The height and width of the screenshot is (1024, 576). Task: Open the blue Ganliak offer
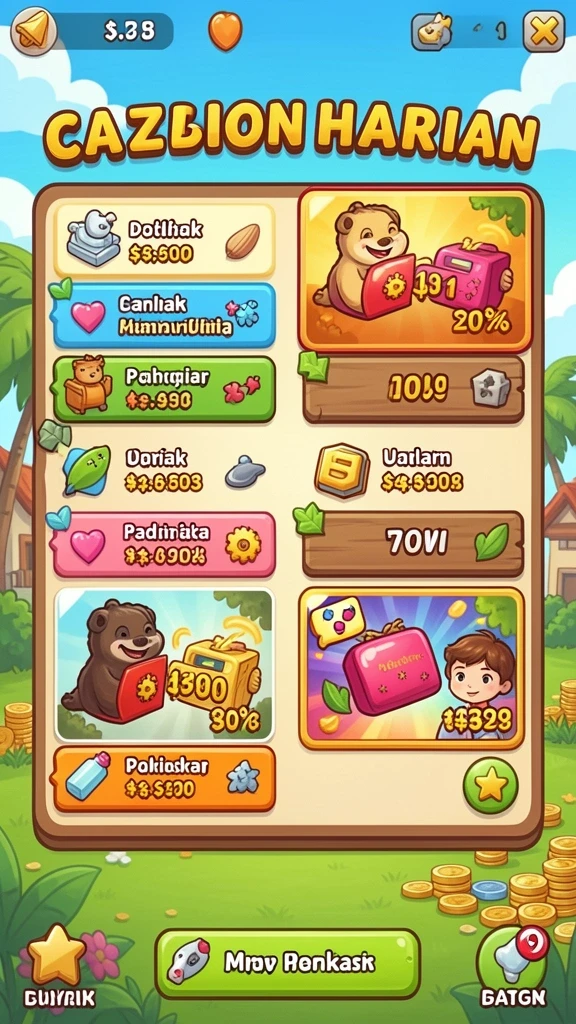click(x=164, y=315)
